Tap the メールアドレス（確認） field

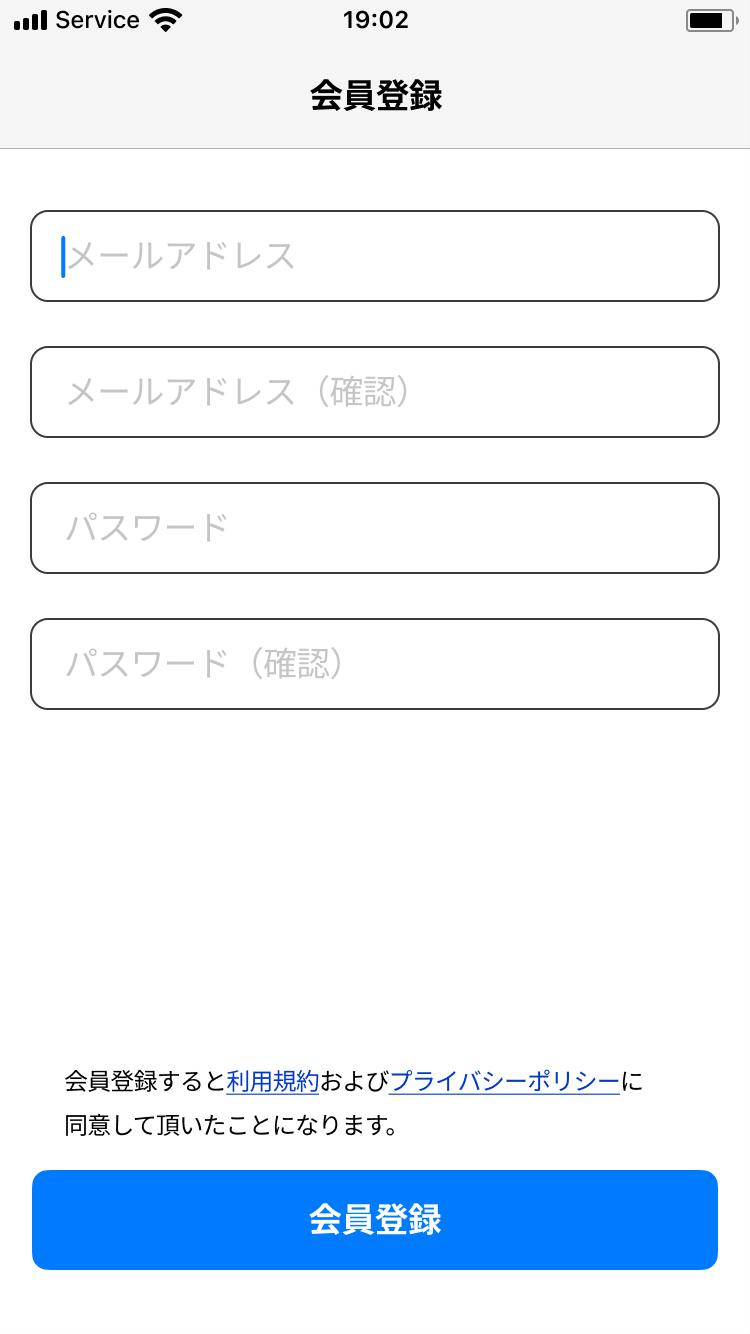point(375,392)
